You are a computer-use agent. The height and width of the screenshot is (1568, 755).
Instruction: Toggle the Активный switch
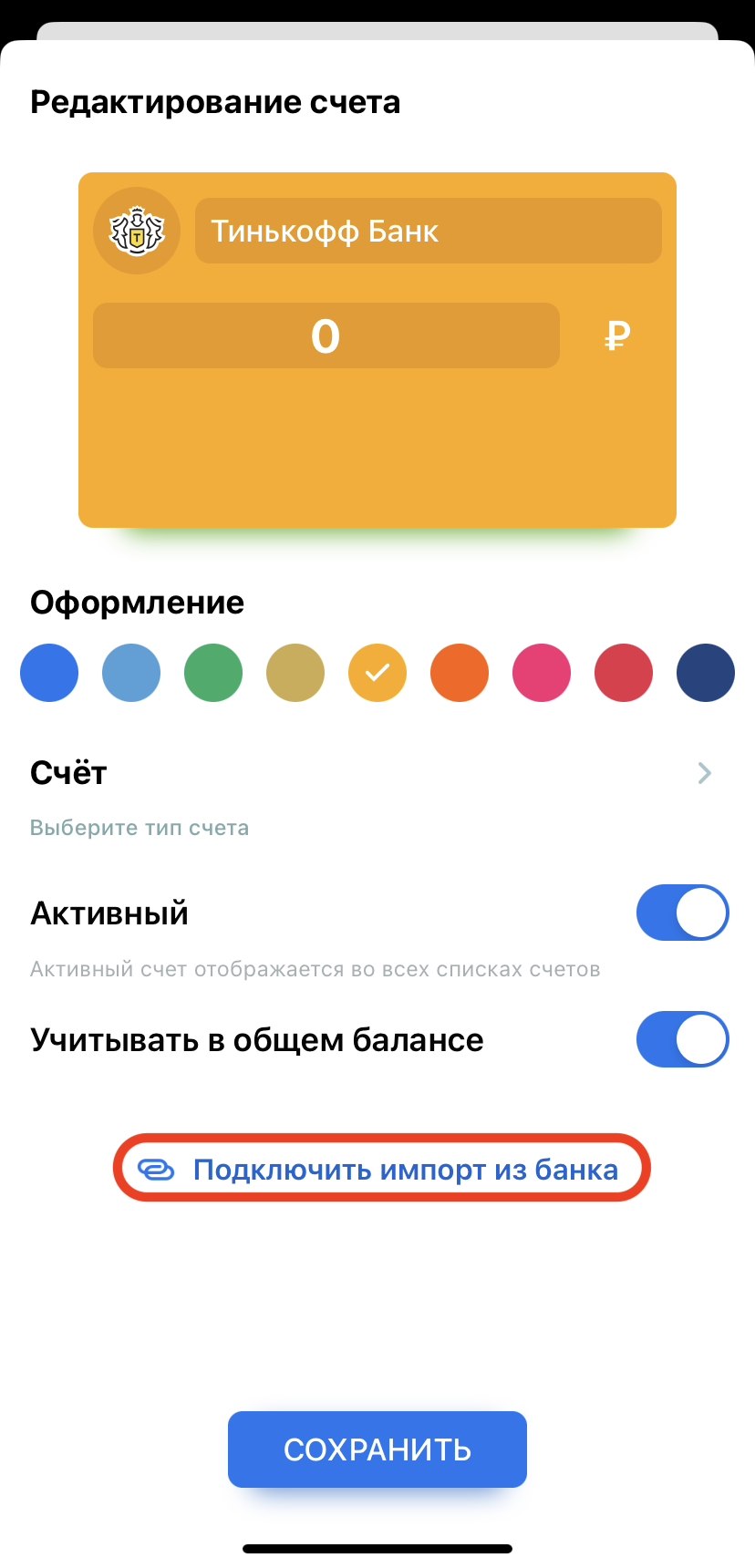[x=682, y=913]
